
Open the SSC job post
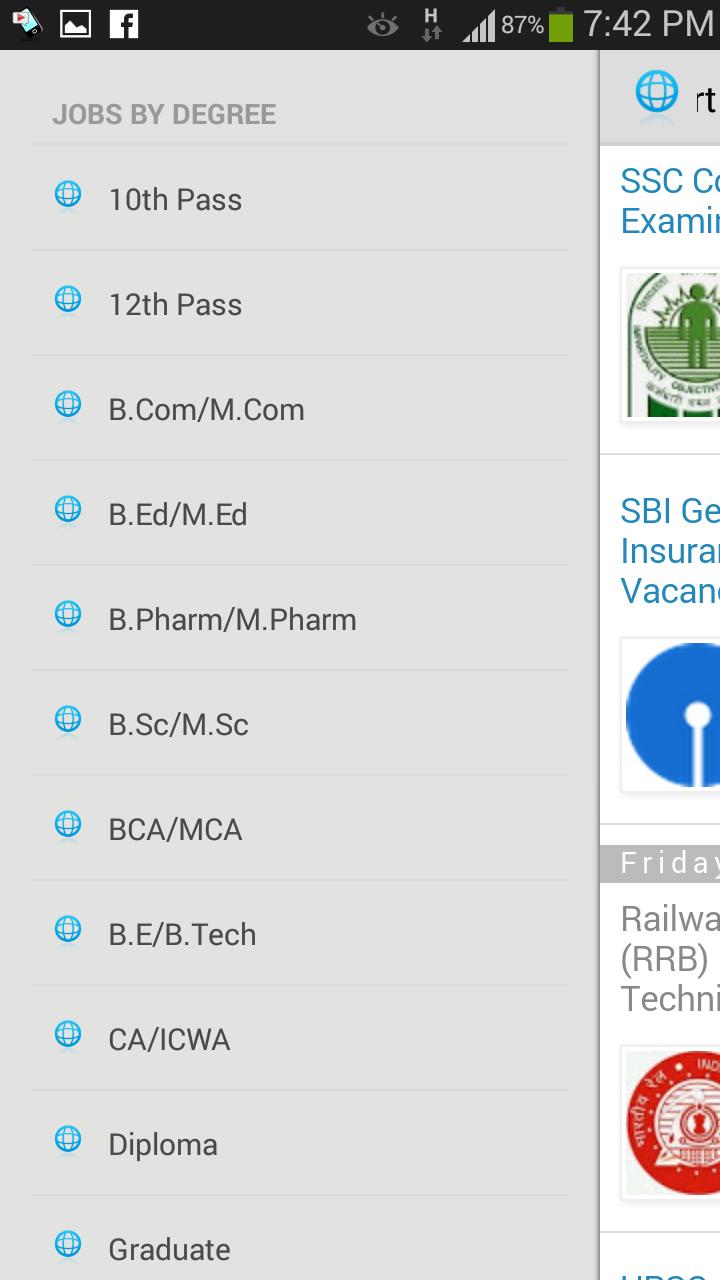(669, 201)
